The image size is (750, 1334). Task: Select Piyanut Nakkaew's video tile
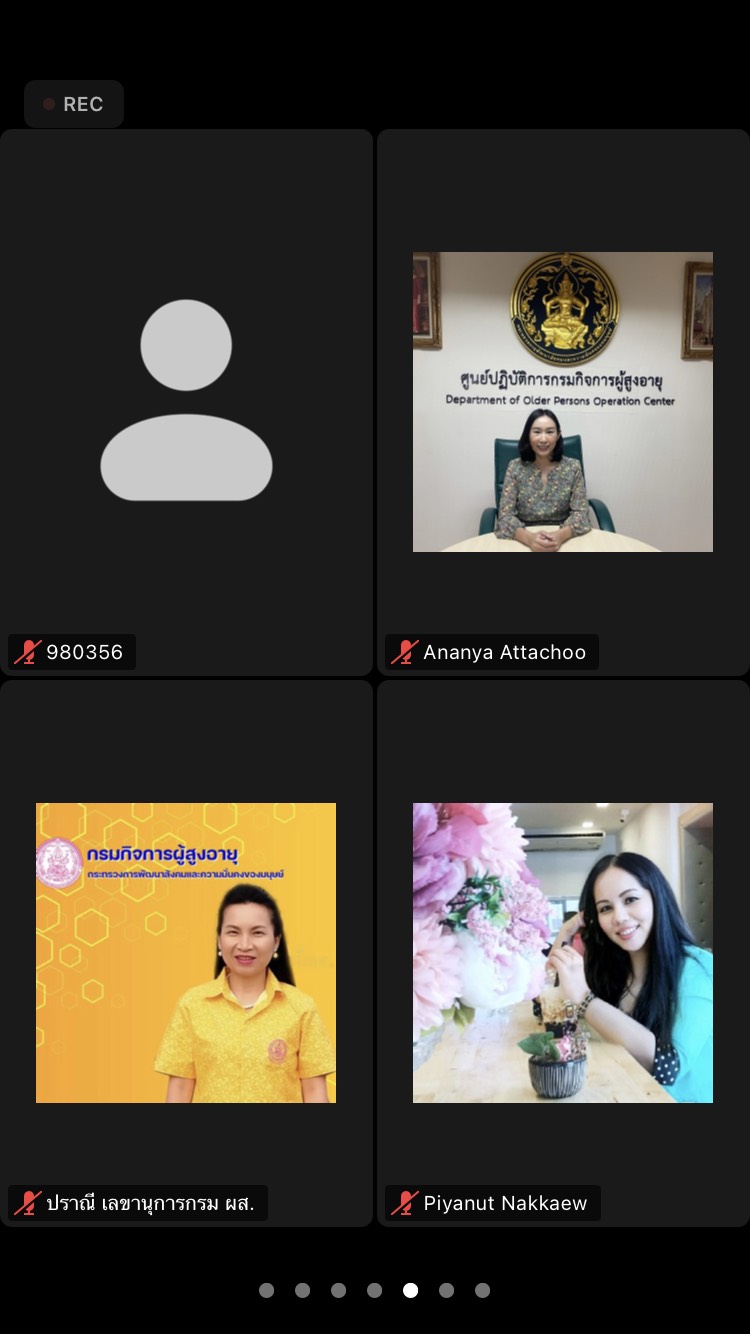coord(563,953)
